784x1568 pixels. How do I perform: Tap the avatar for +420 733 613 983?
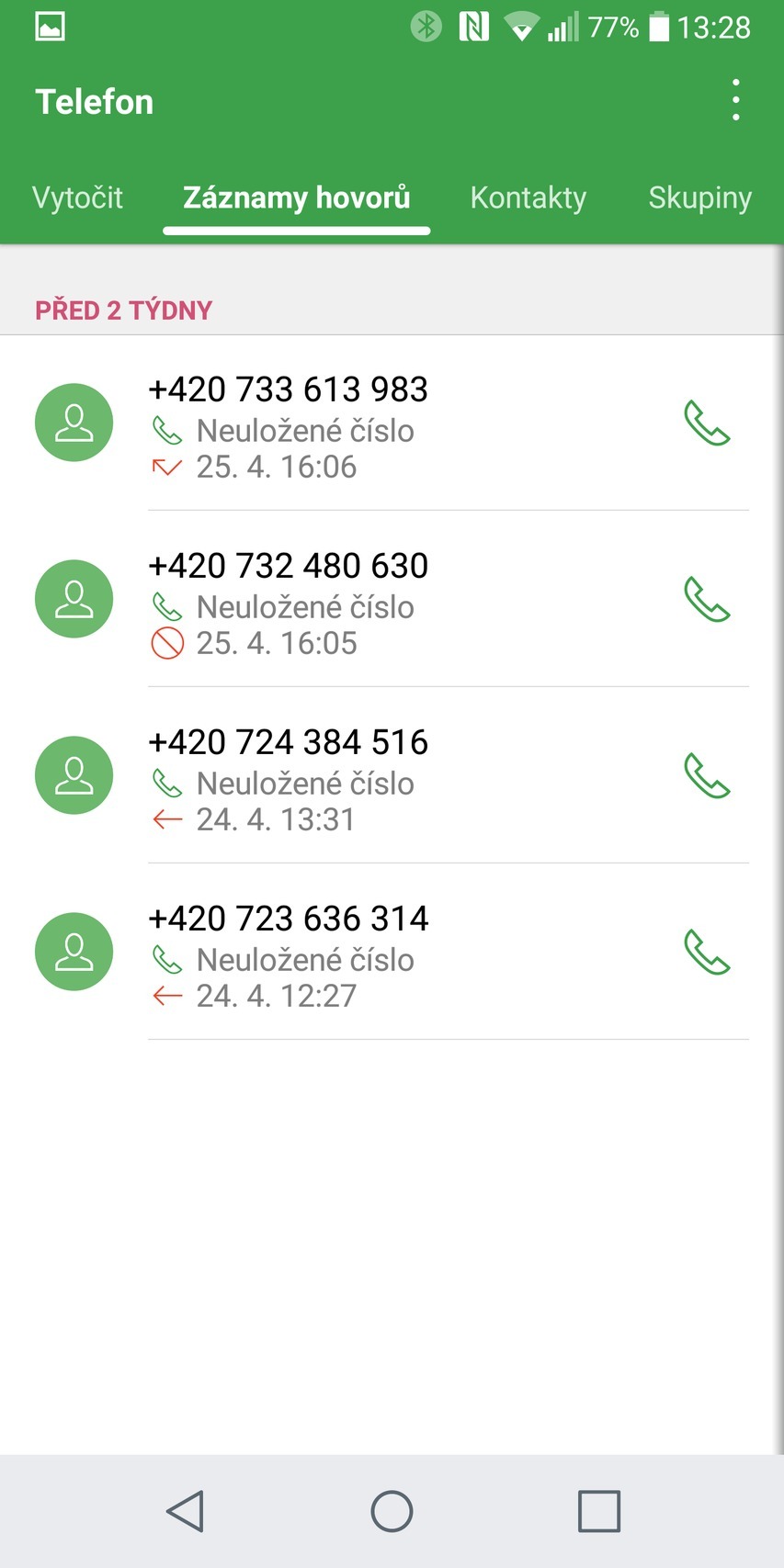click(x=74, y=423)
